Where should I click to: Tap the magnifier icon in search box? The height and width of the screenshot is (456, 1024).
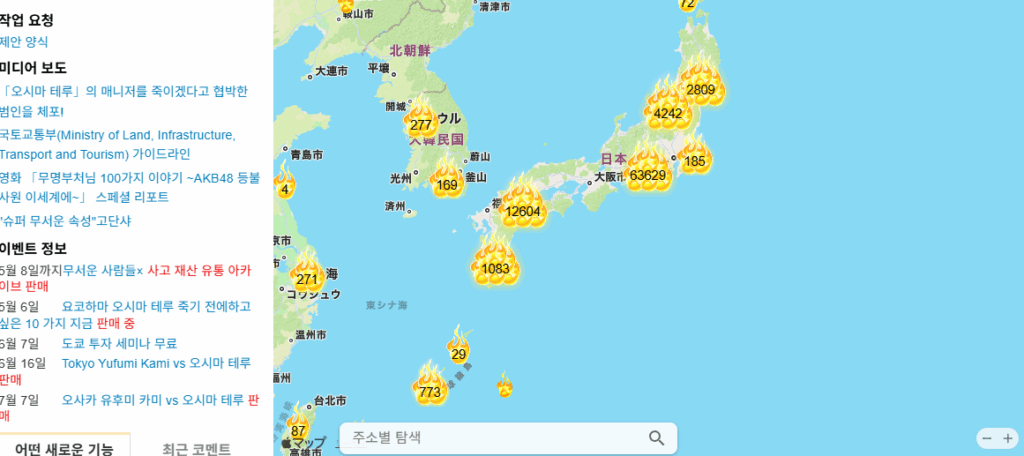click(x=657, y=438)
